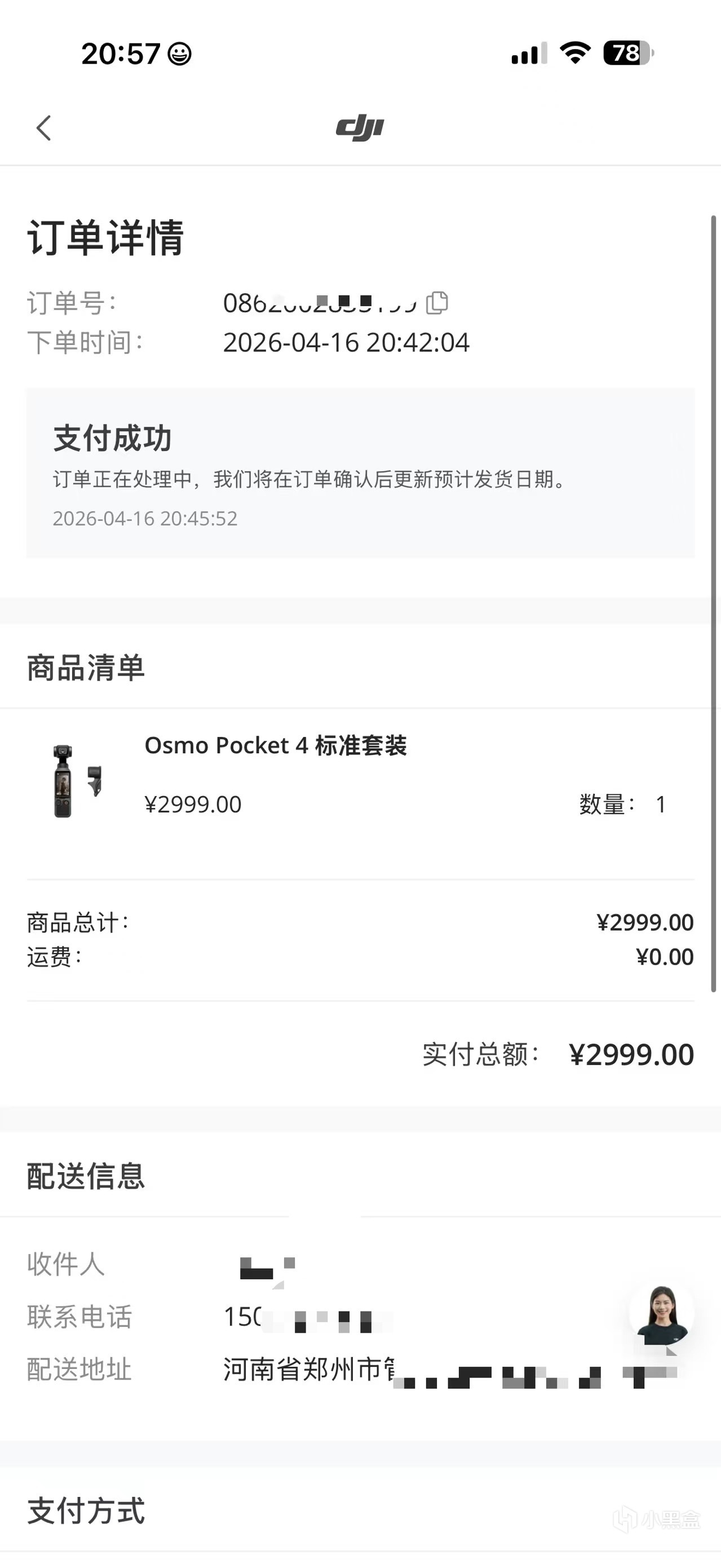Open the customer service chat avatar
Viewport: 721px width, 1568px height.
662,1316
